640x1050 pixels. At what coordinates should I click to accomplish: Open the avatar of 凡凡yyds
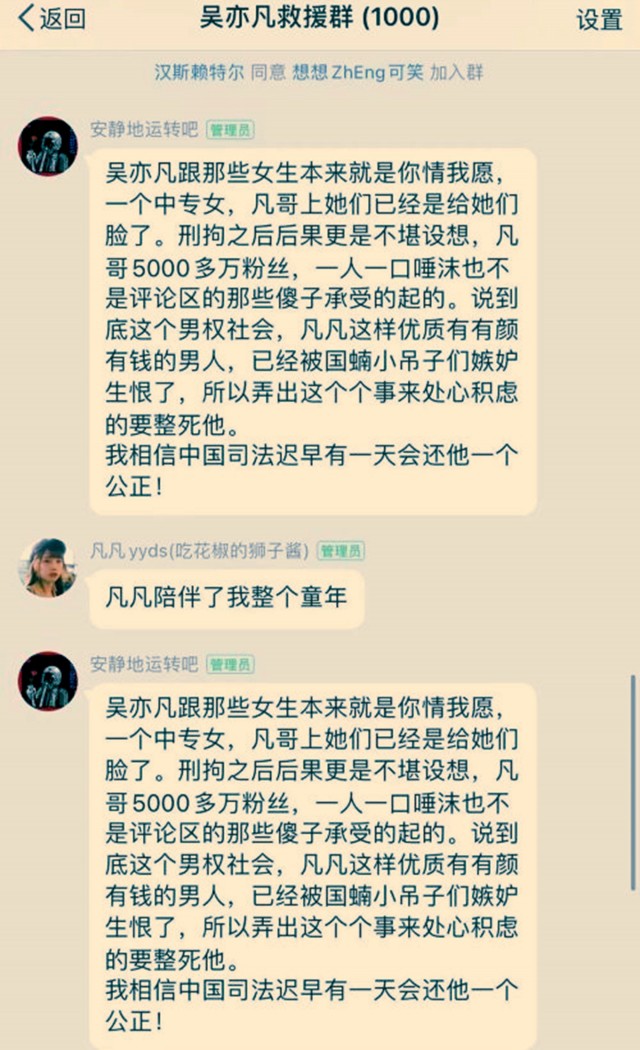tap(47, 567)
